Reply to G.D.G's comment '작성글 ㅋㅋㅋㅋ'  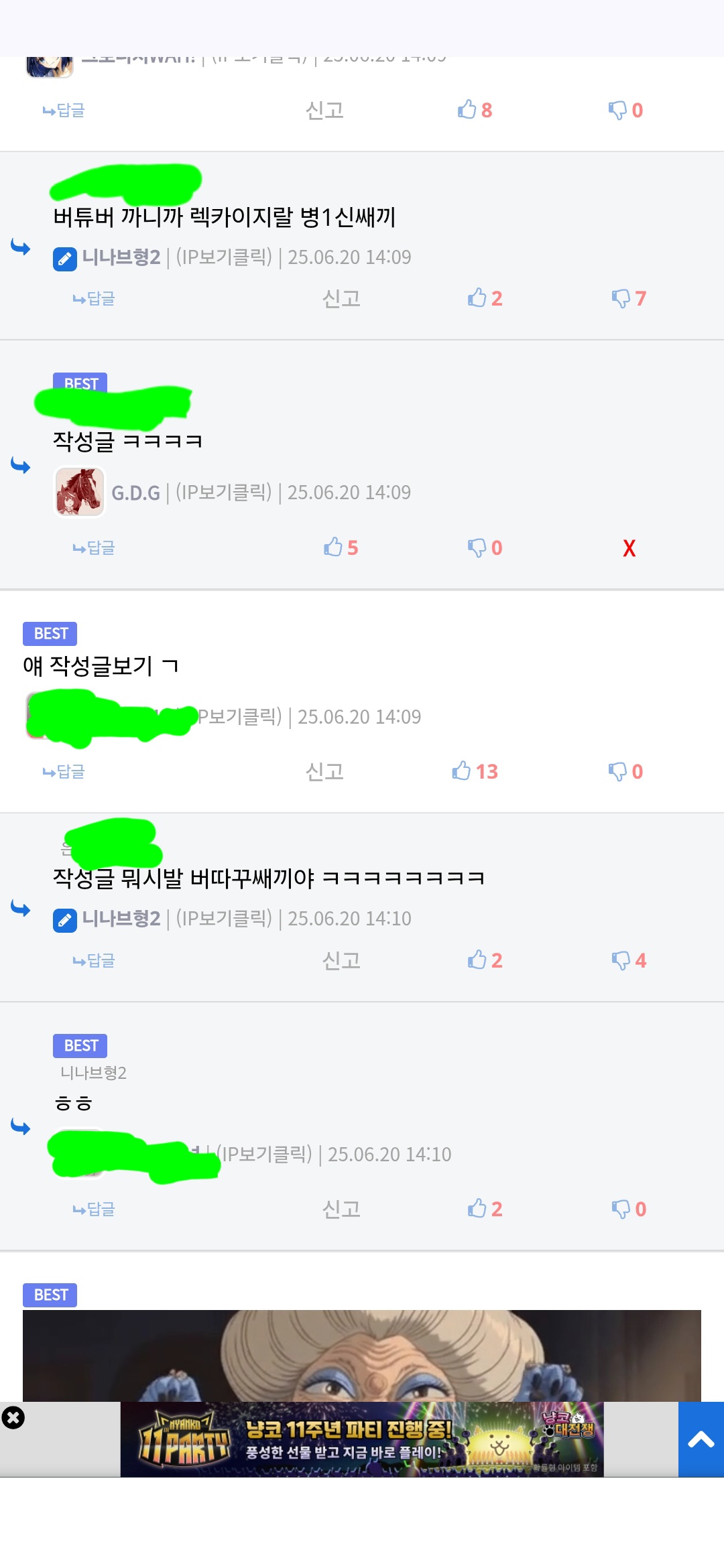(94, 548)
